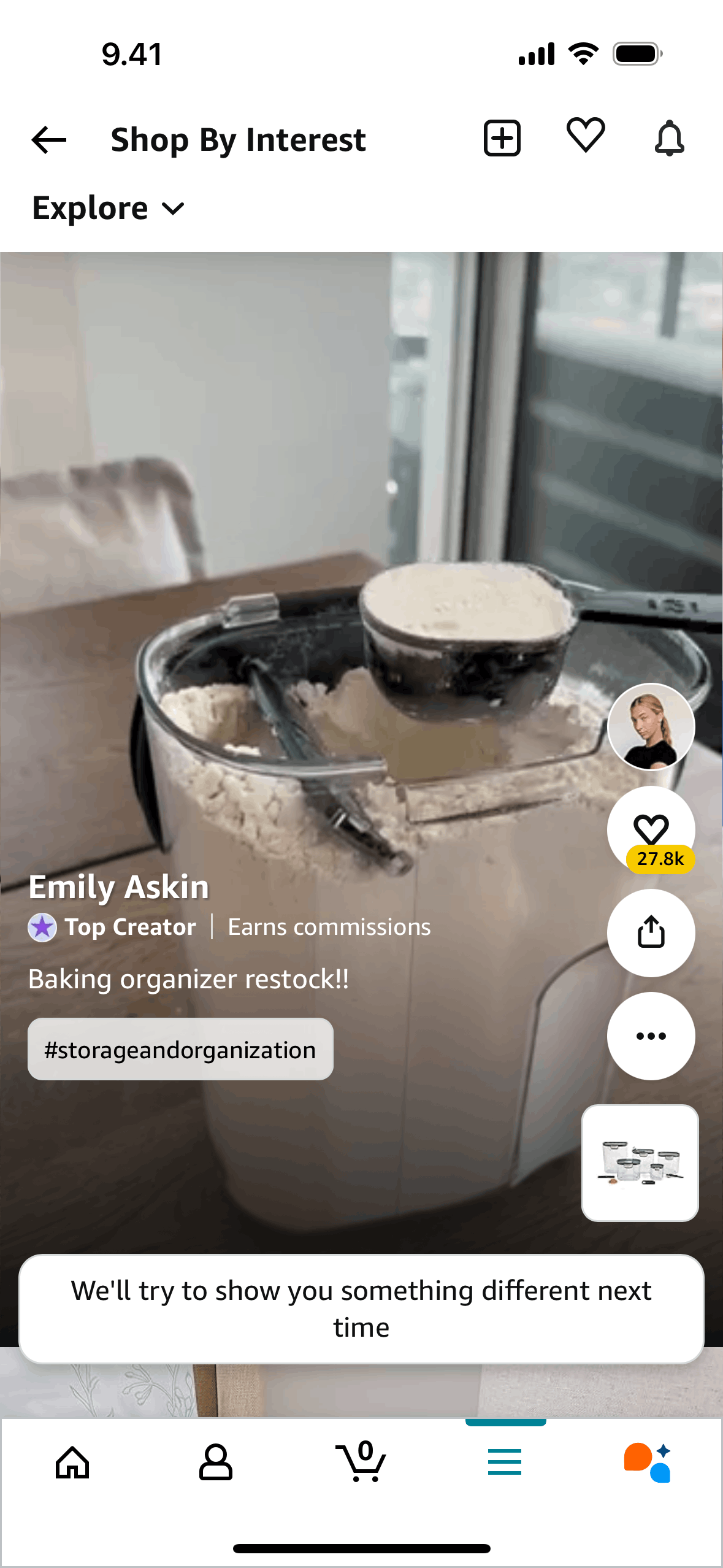Tap the #storageandorganization hashtag chip
Screen dimensions: 723x1568
[x=180, y=1050]
